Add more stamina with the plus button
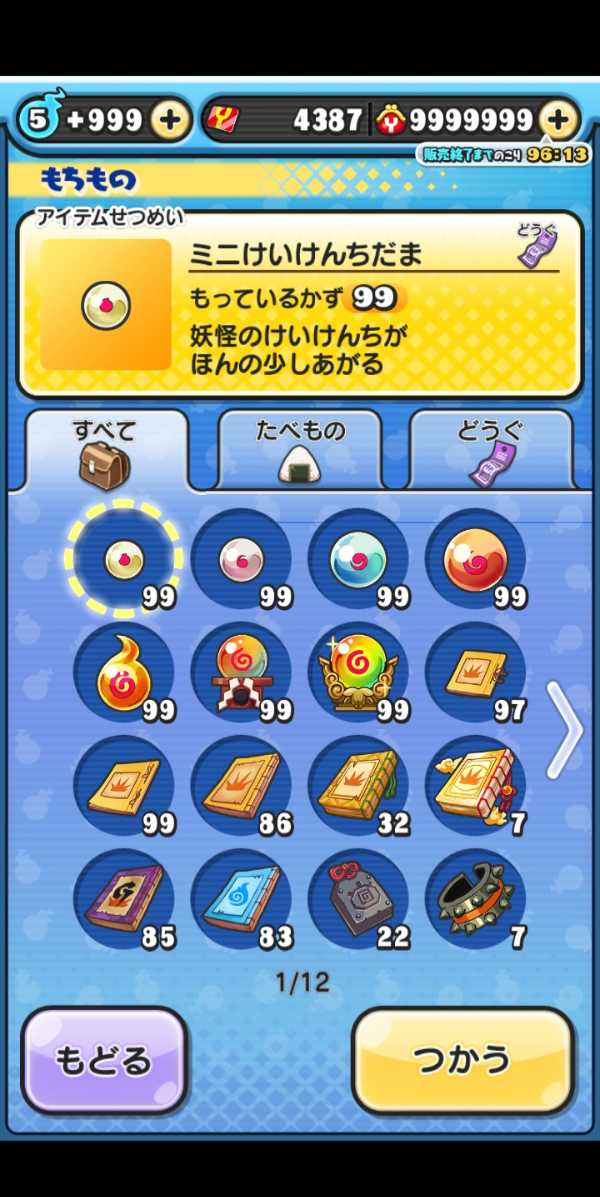600x1197 pixels. (x=170, y=121)
